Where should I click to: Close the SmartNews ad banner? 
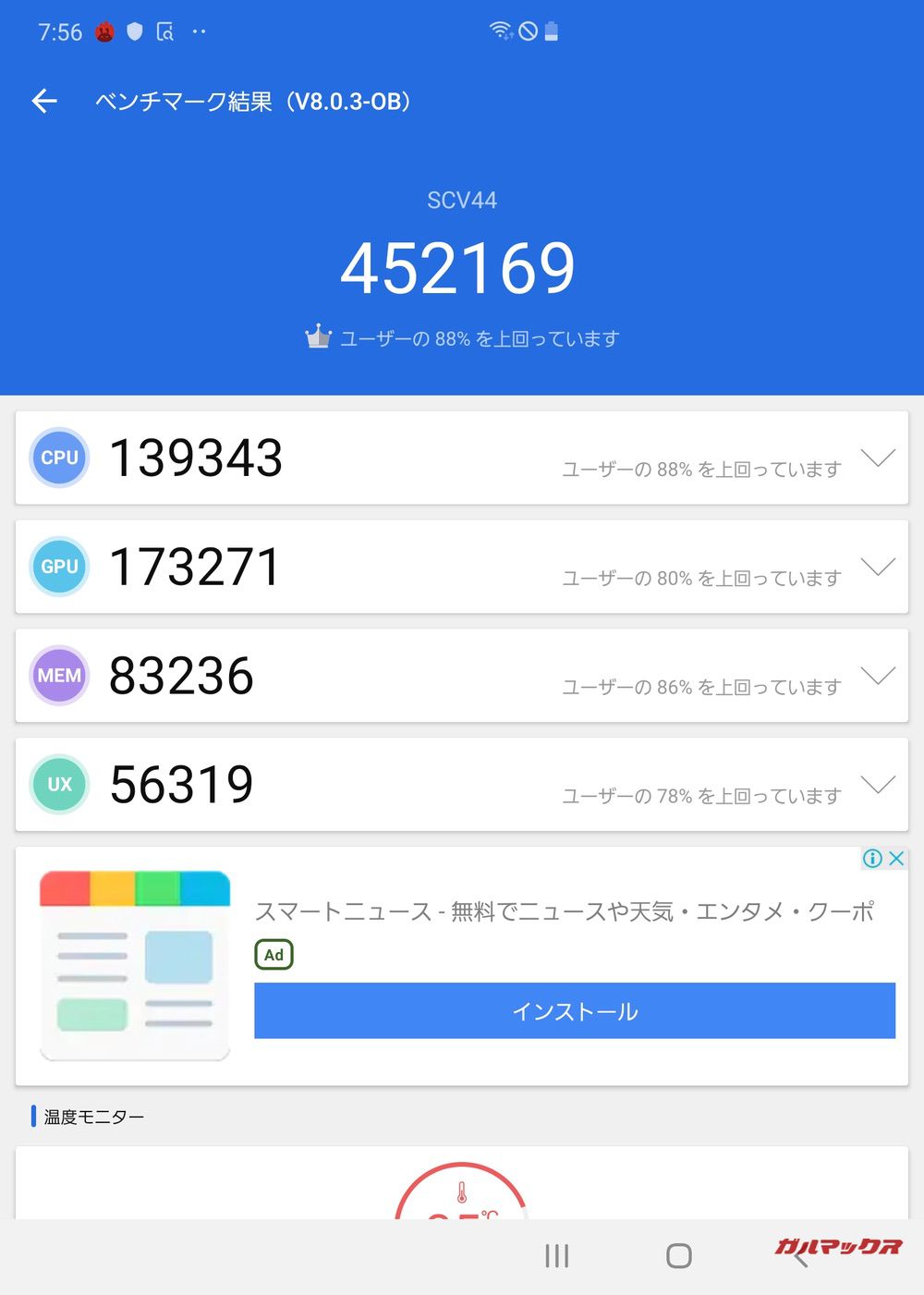[x=896, y=859]
